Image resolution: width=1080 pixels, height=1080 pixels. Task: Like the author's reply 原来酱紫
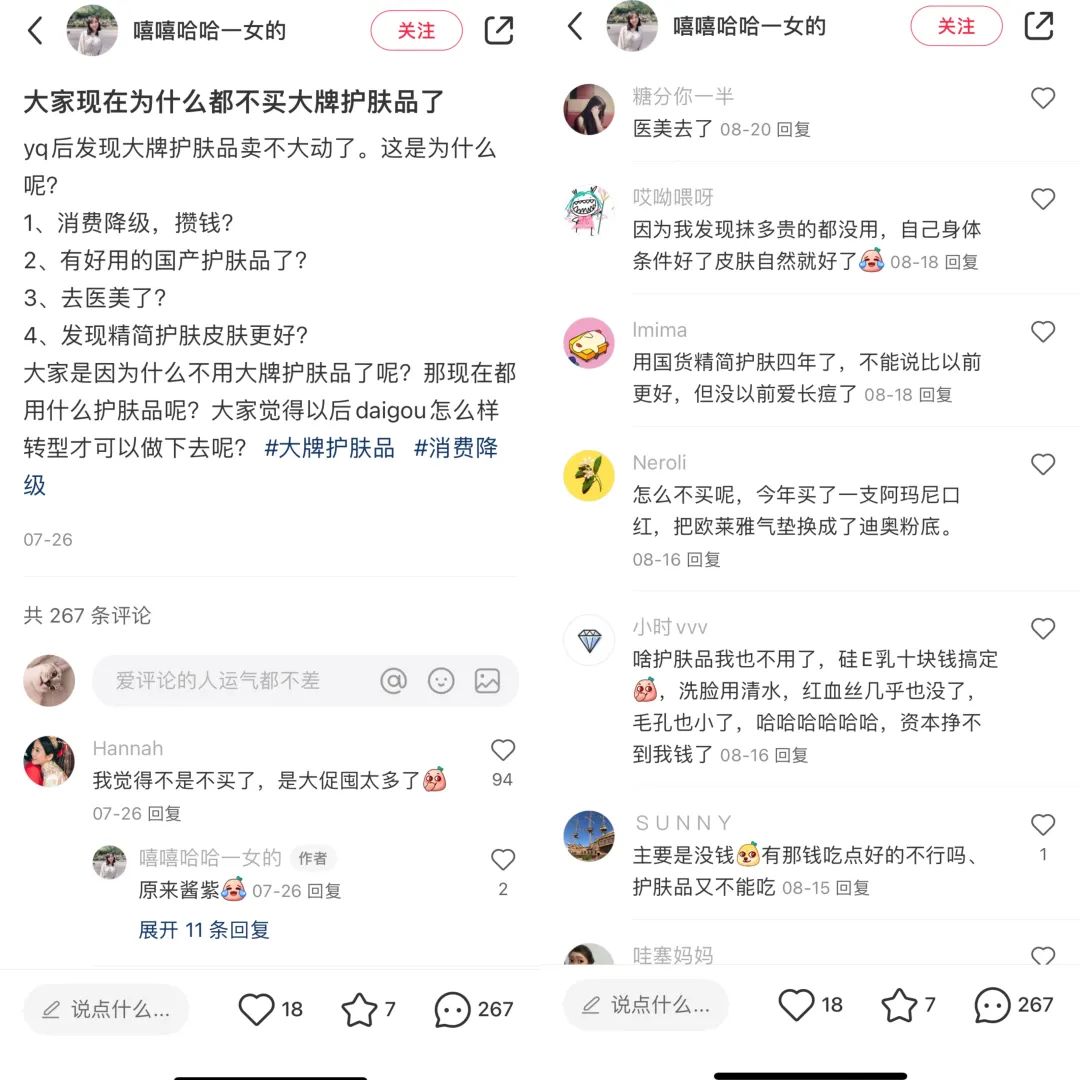(503, 859)
